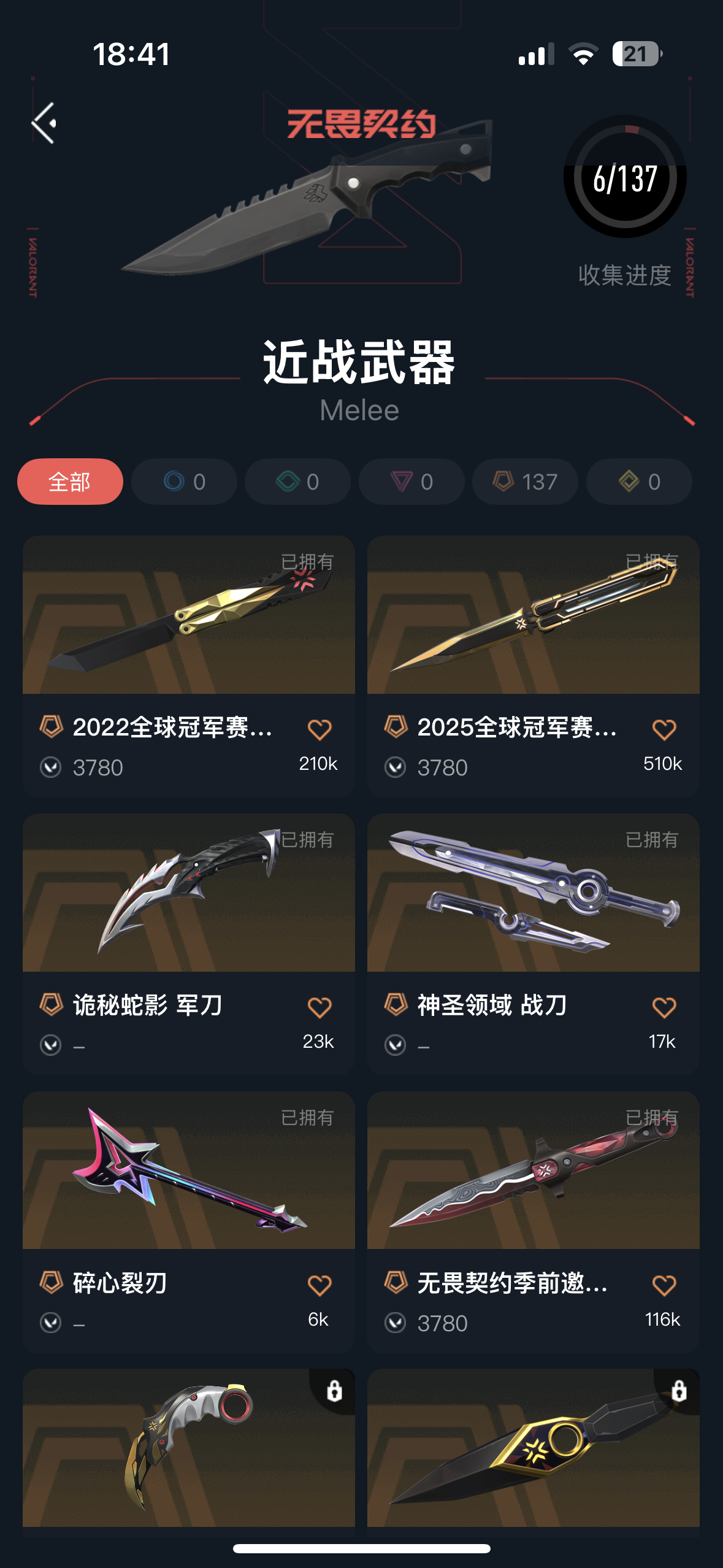The height and width of the screenshot is (1568, 723).
Task: Filter by the purple triangle tier chip
Action: 411,482
